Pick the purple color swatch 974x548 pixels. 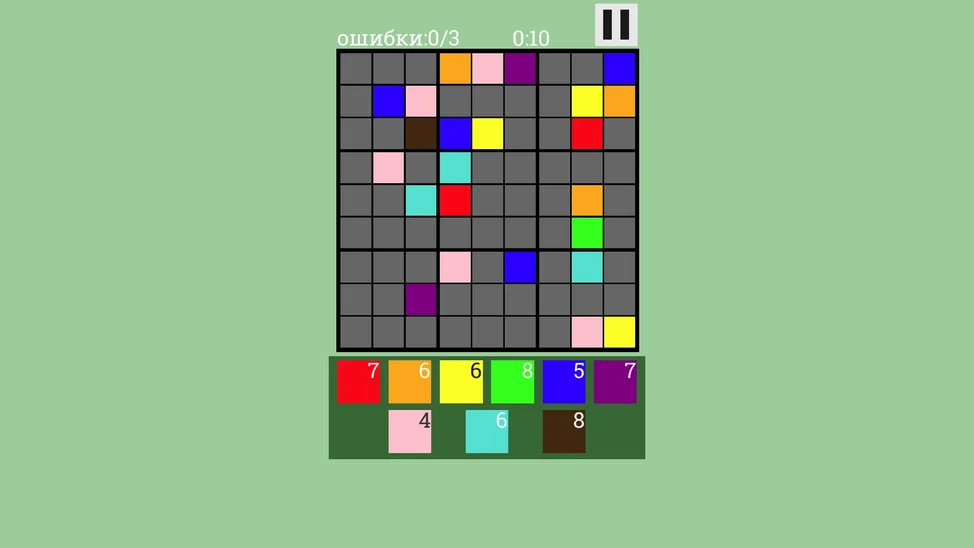pyautogui.click(x=615, y=382)
